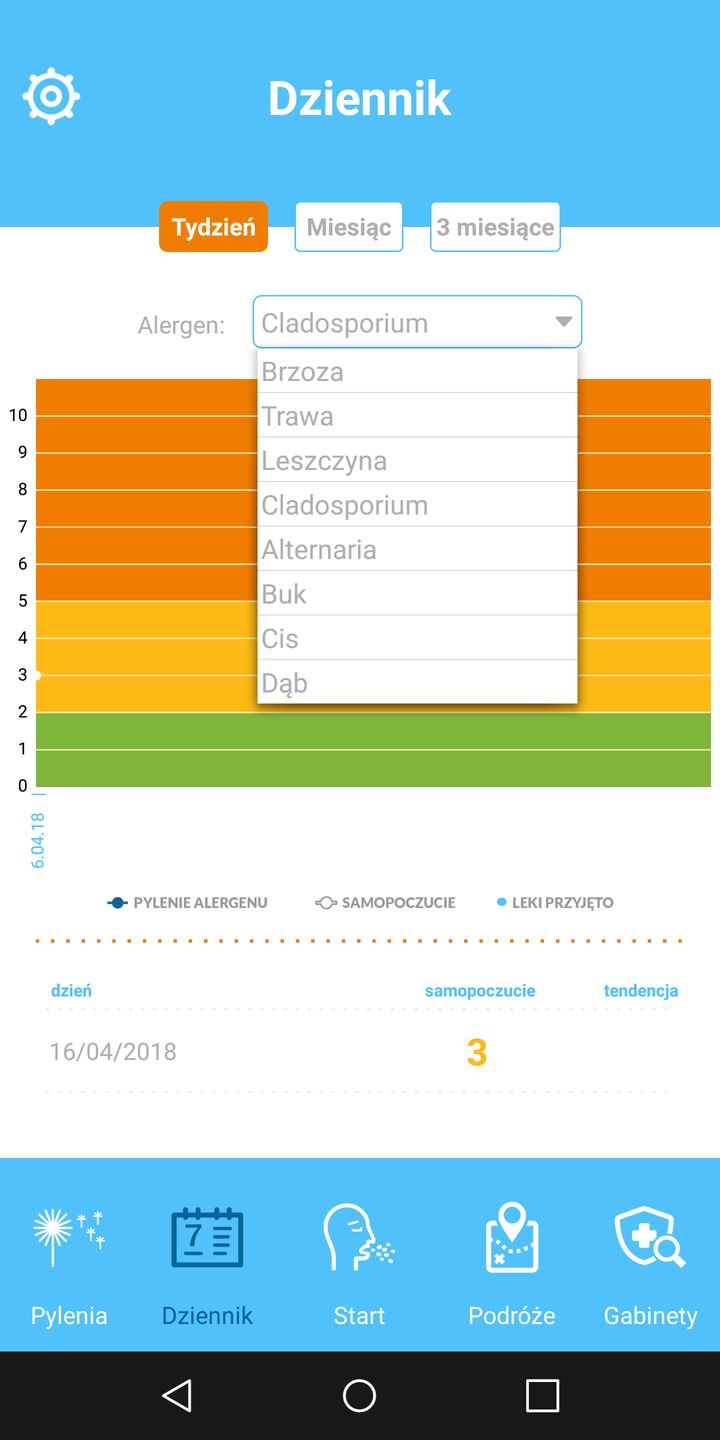
Task: Switch to the Miesiąc range
Action: tap(349, 227)
